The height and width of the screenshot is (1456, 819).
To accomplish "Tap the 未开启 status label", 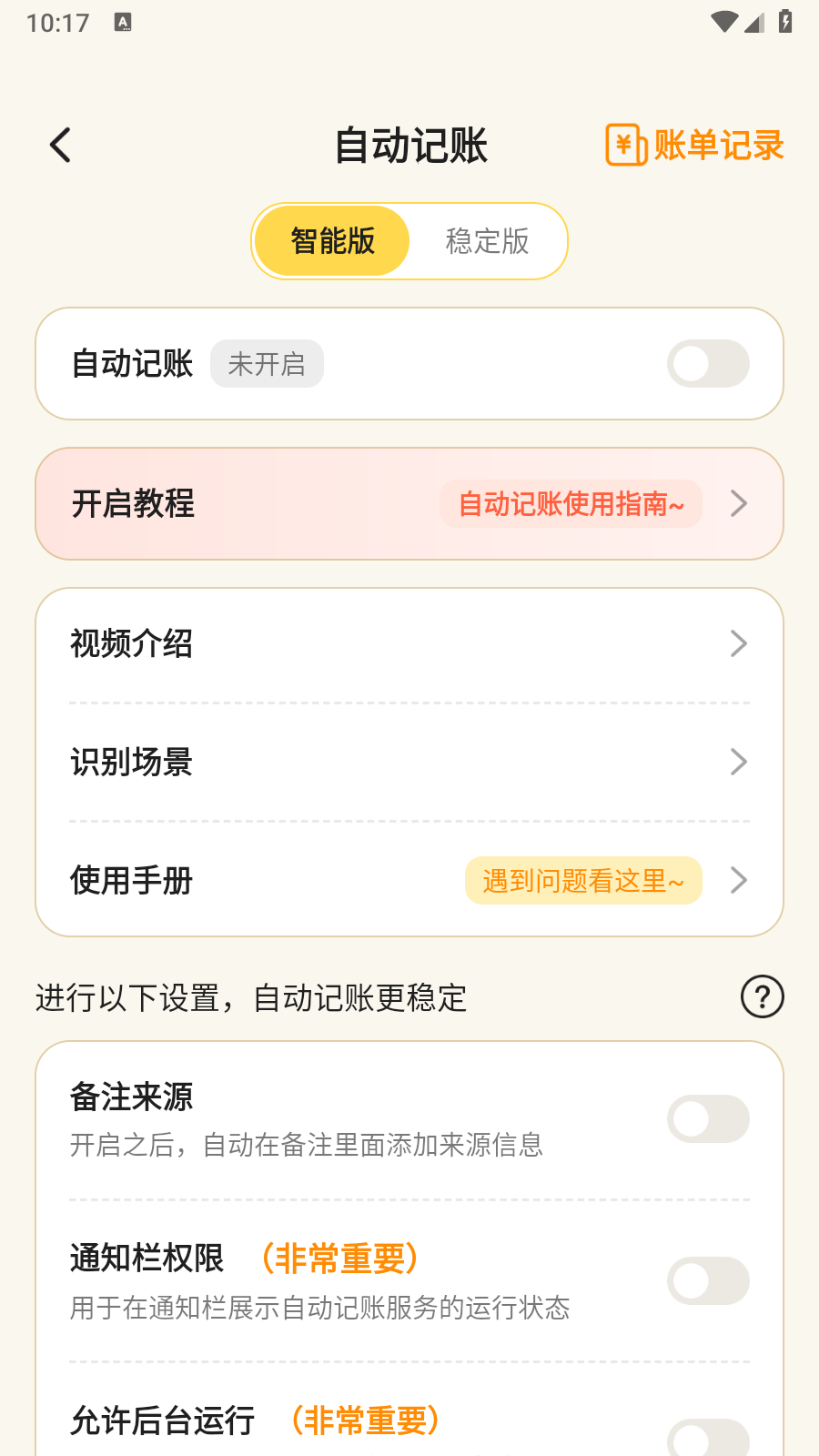I will pyautogui.click(x=267, y=363).
